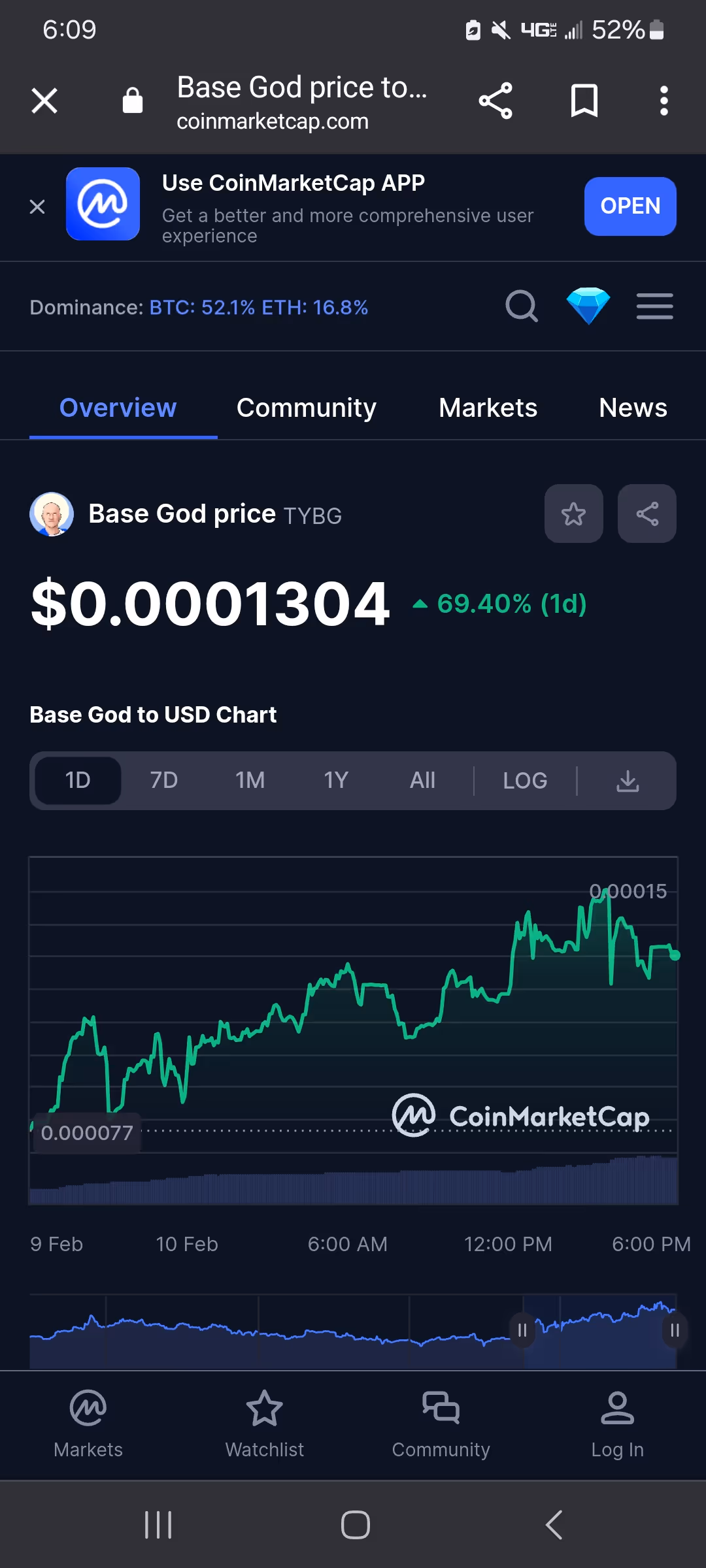706x1568 pixels.
Task: Close the browser custom tab
Action: pyautogui.click(x=44, y=101)
